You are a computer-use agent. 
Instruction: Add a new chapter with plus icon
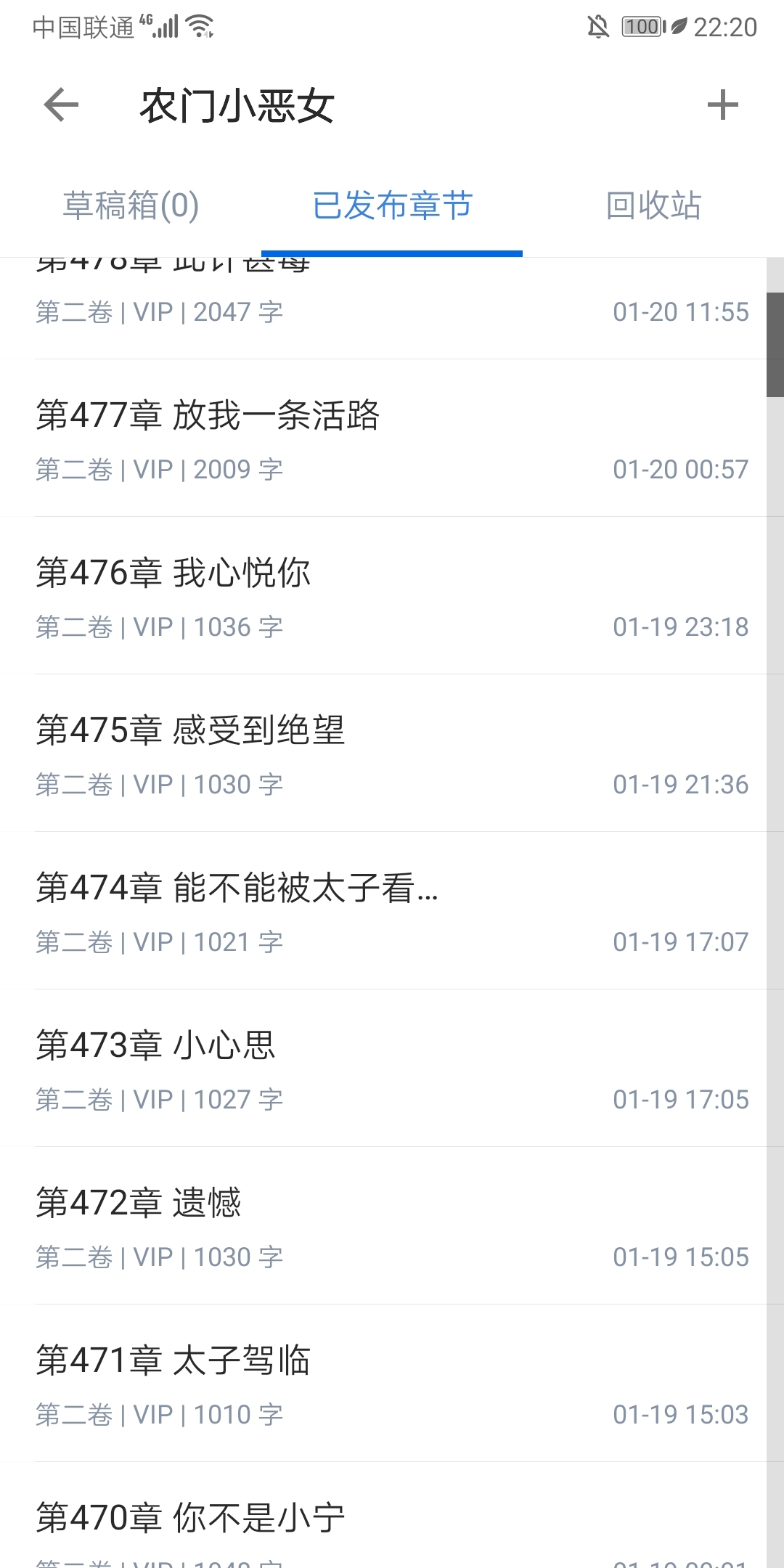point(722,105)
